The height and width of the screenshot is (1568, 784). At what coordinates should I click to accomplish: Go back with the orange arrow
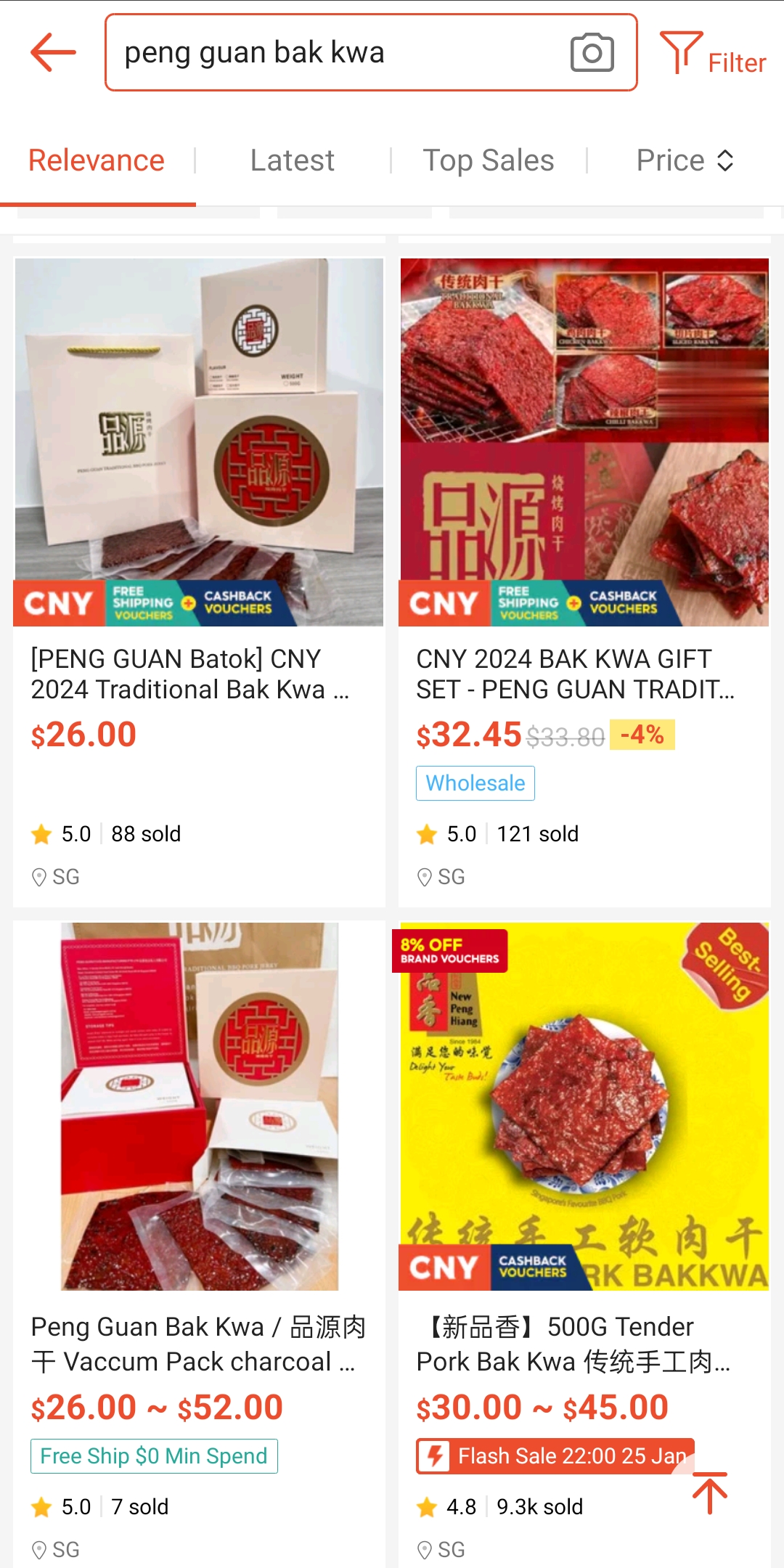[x=53, y=52]
